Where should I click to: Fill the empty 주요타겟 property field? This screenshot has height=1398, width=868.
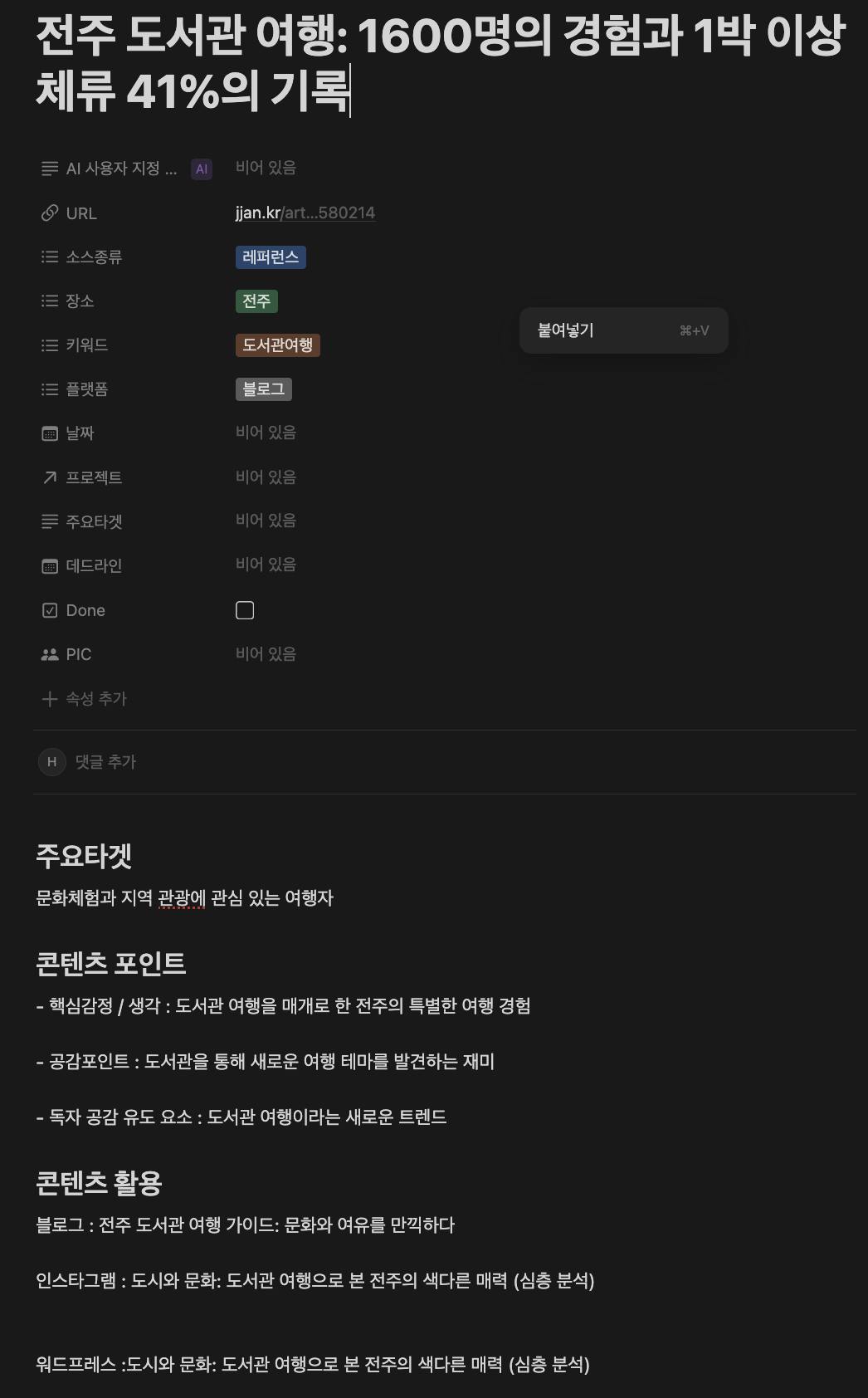[266, 521]
